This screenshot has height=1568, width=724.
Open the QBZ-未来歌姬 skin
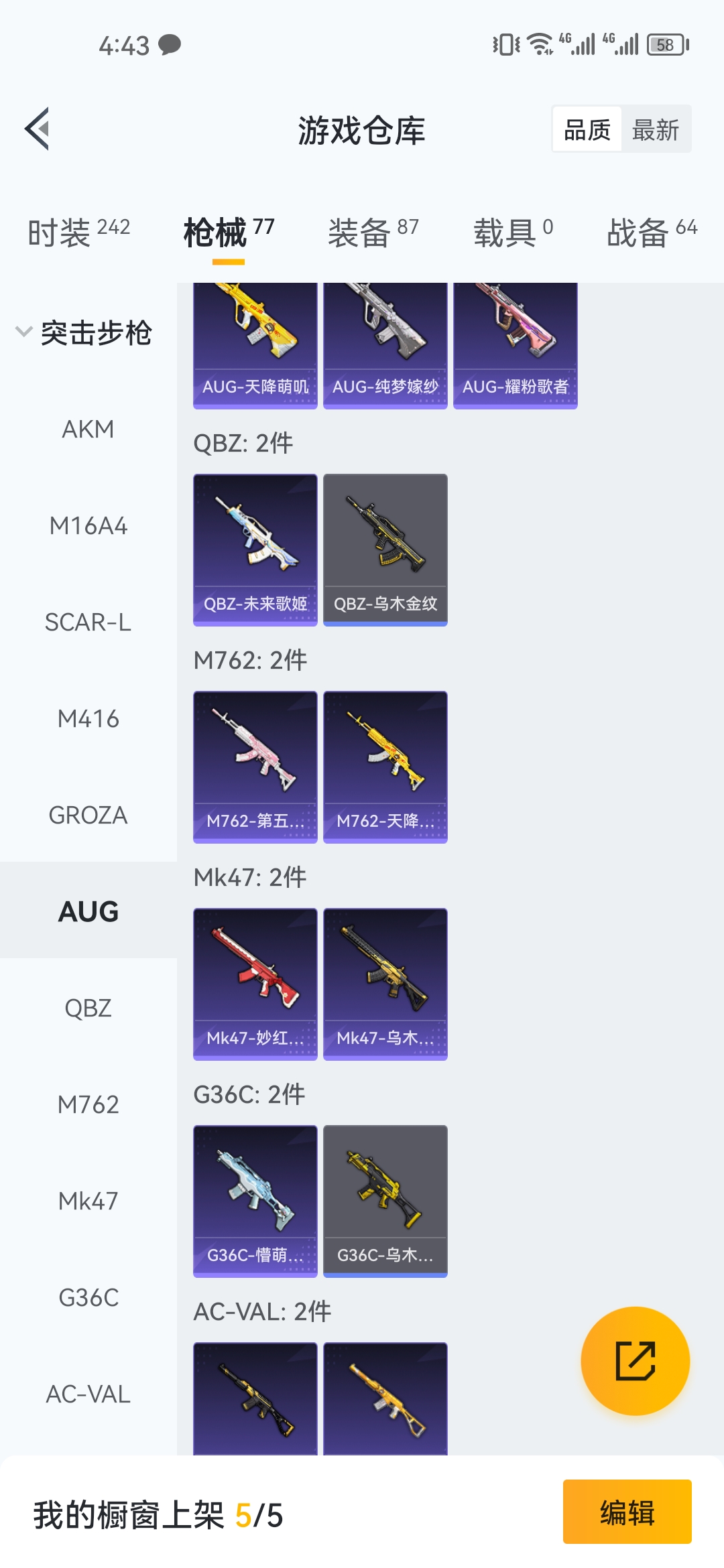pos(255,549)
